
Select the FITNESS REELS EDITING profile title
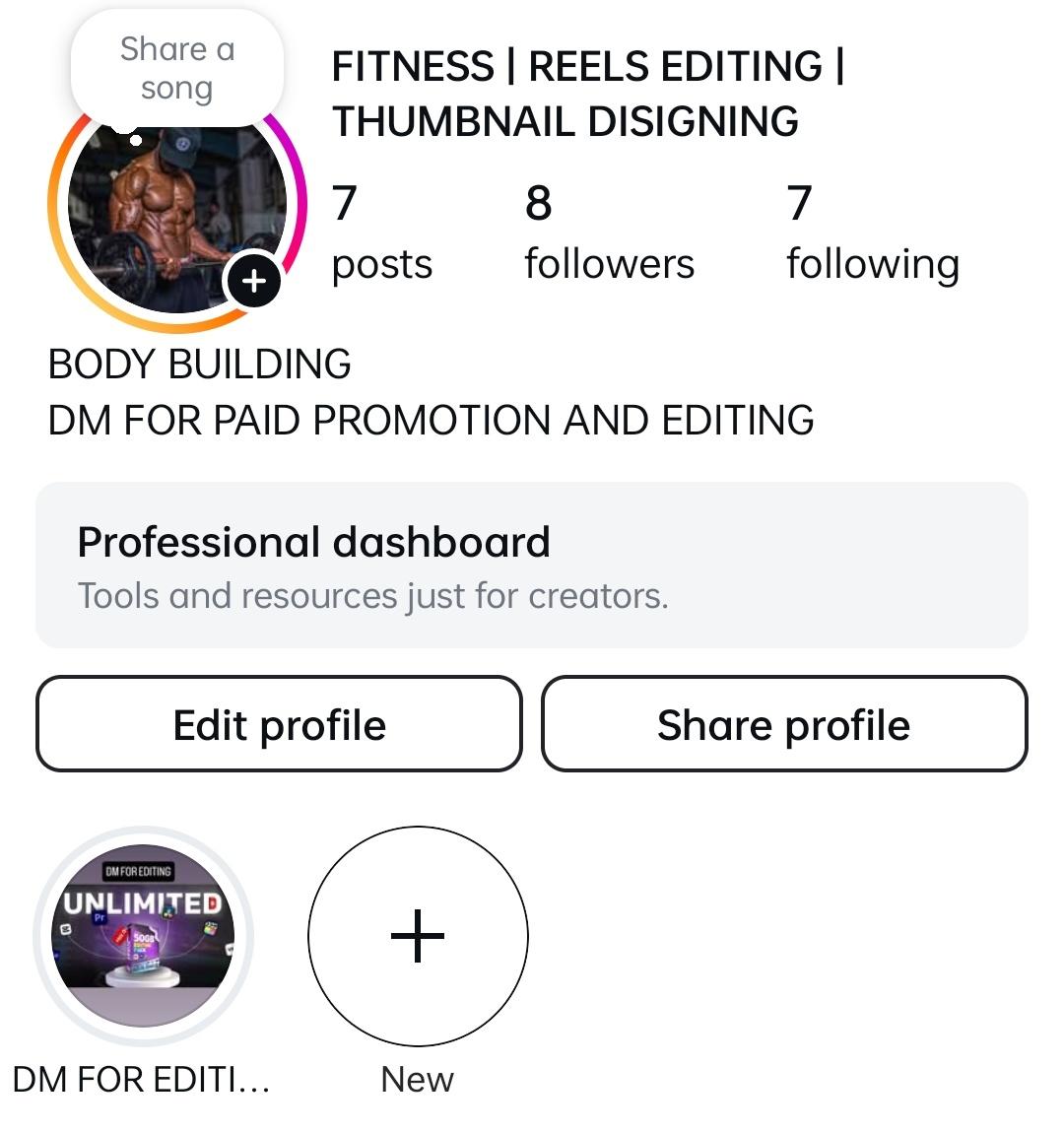tap(591, 94)
